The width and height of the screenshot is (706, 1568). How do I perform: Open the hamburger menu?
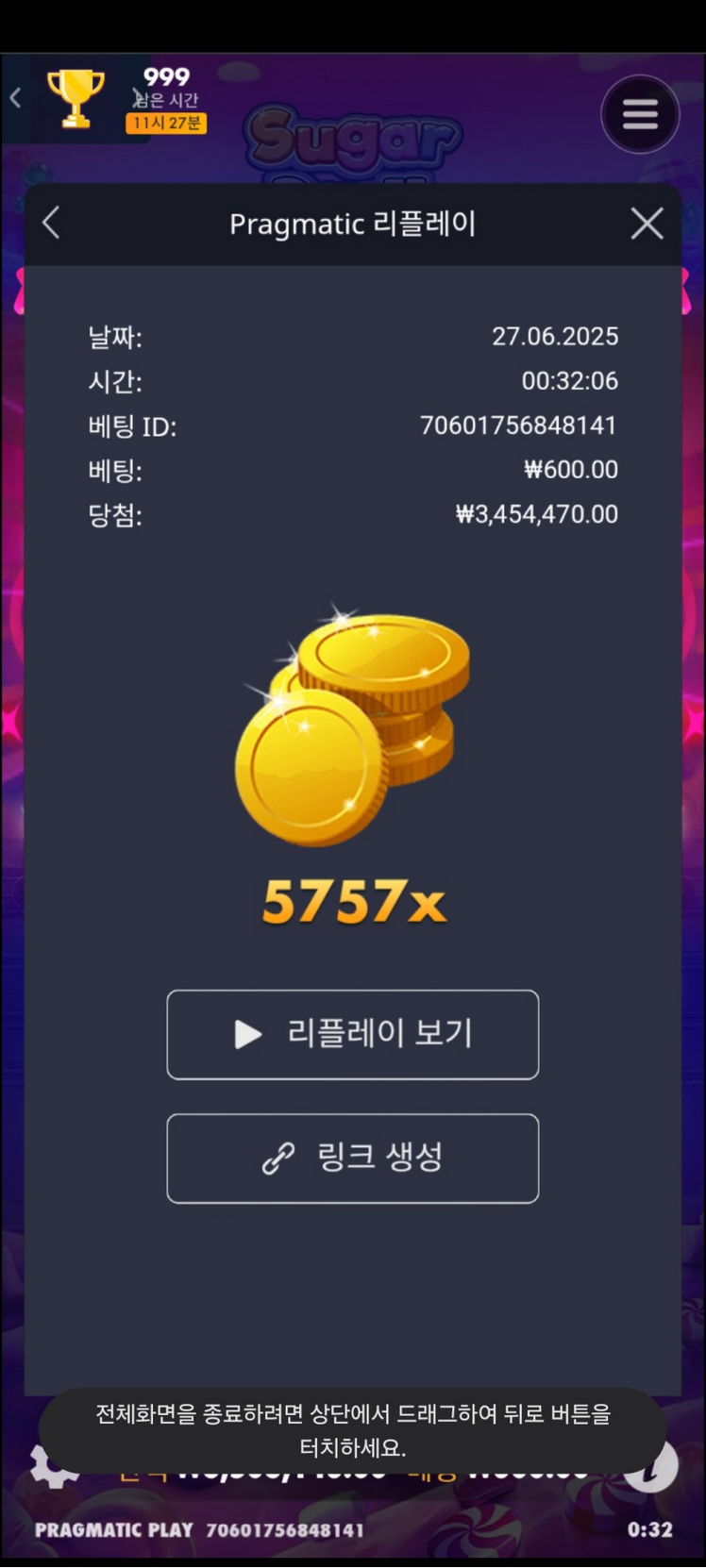click(640, 114)
